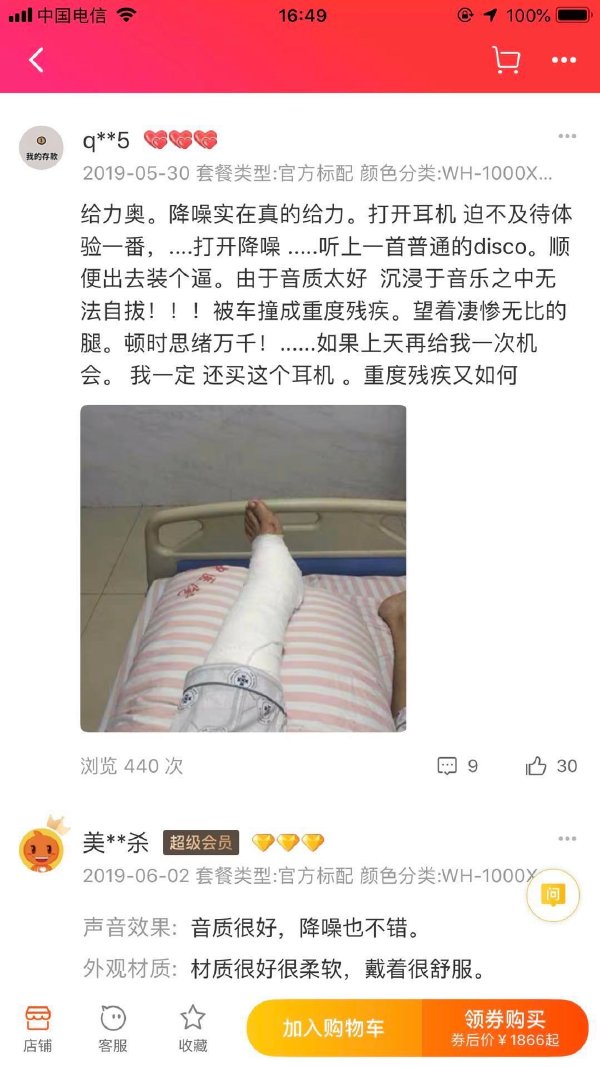Like q**5's review
Viewport: 600px width, 1067px height.
tap(551, 766)
